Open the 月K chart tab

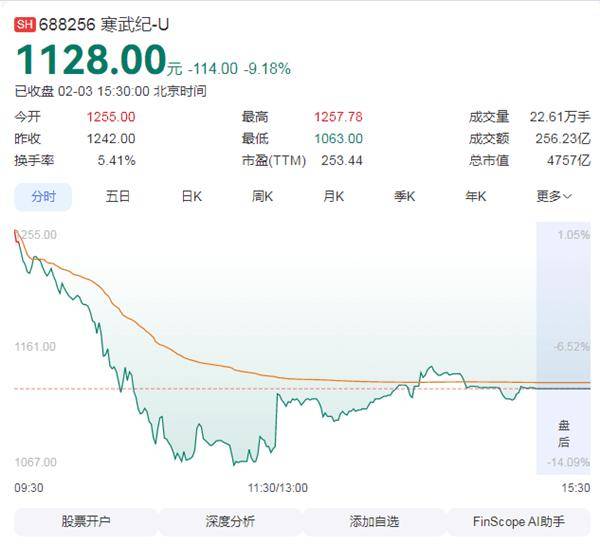(334, 197)
